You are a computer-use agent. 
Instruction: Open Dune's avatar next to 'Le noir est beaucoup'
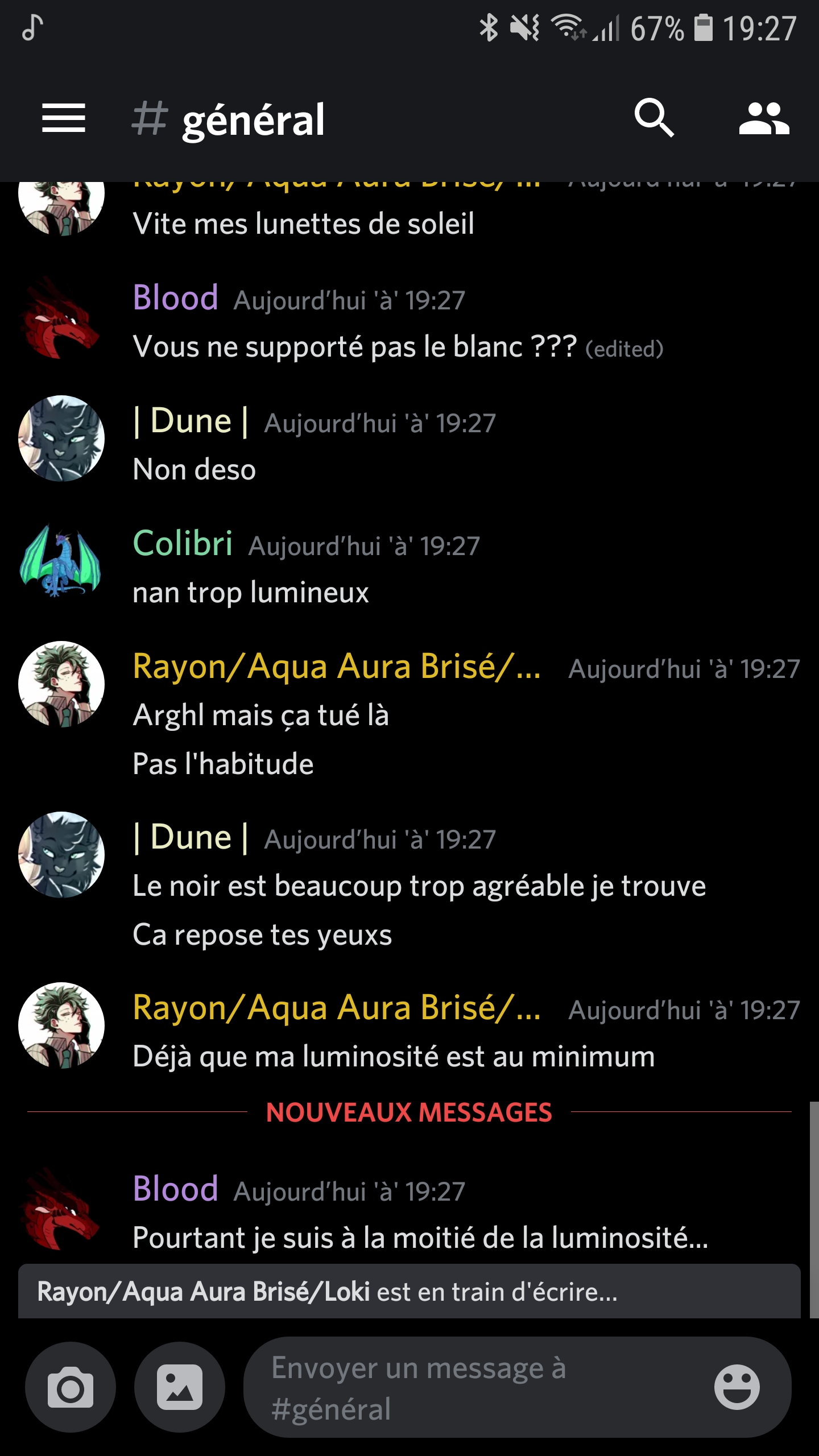pyautogui.click(x=61, y=855)
